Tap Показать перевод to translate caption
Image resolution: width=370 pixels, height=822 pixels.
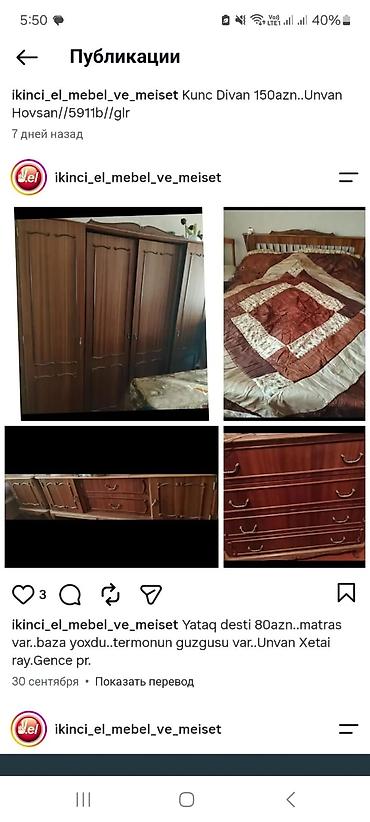coord(145,682)
